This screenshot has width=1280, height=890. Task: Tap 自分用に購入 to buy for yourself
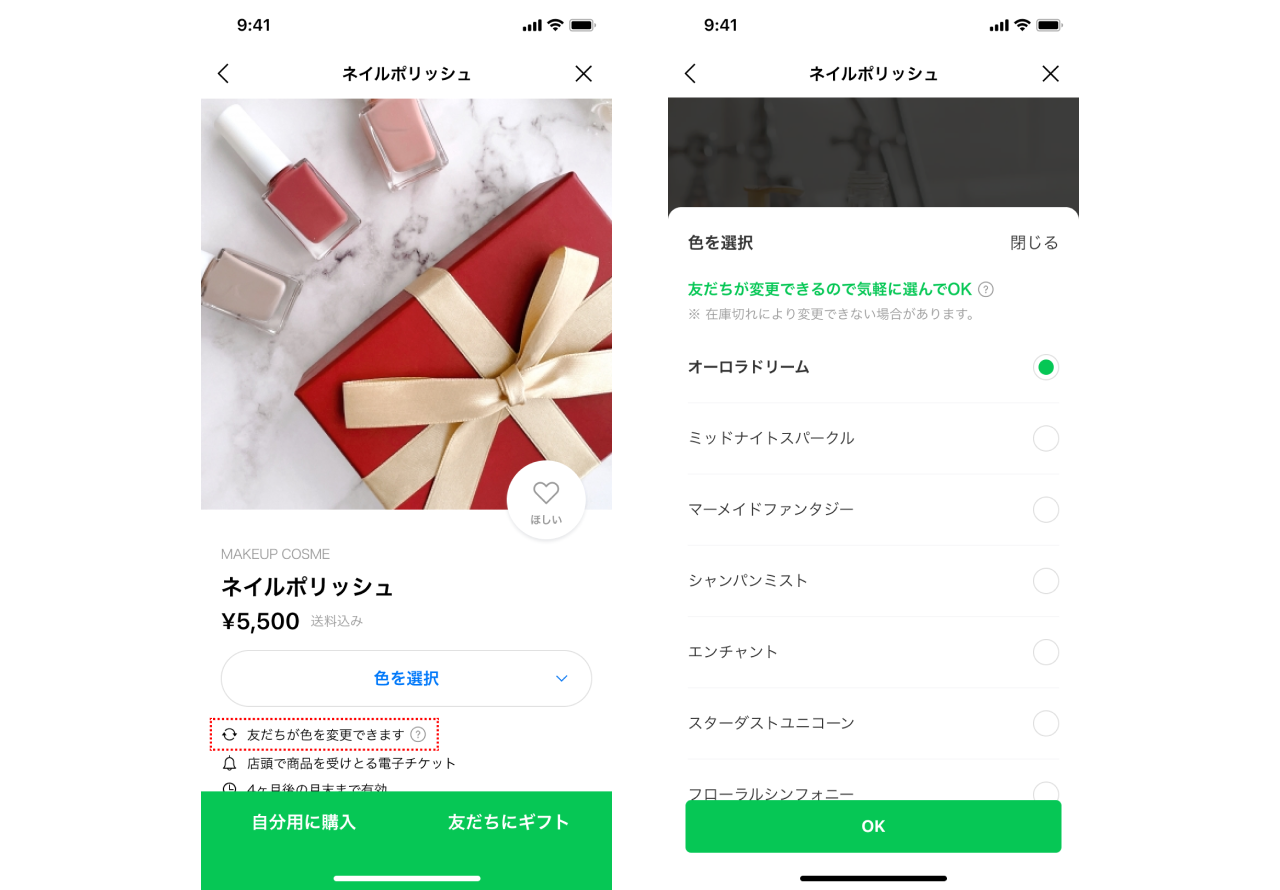coord(304,823)
